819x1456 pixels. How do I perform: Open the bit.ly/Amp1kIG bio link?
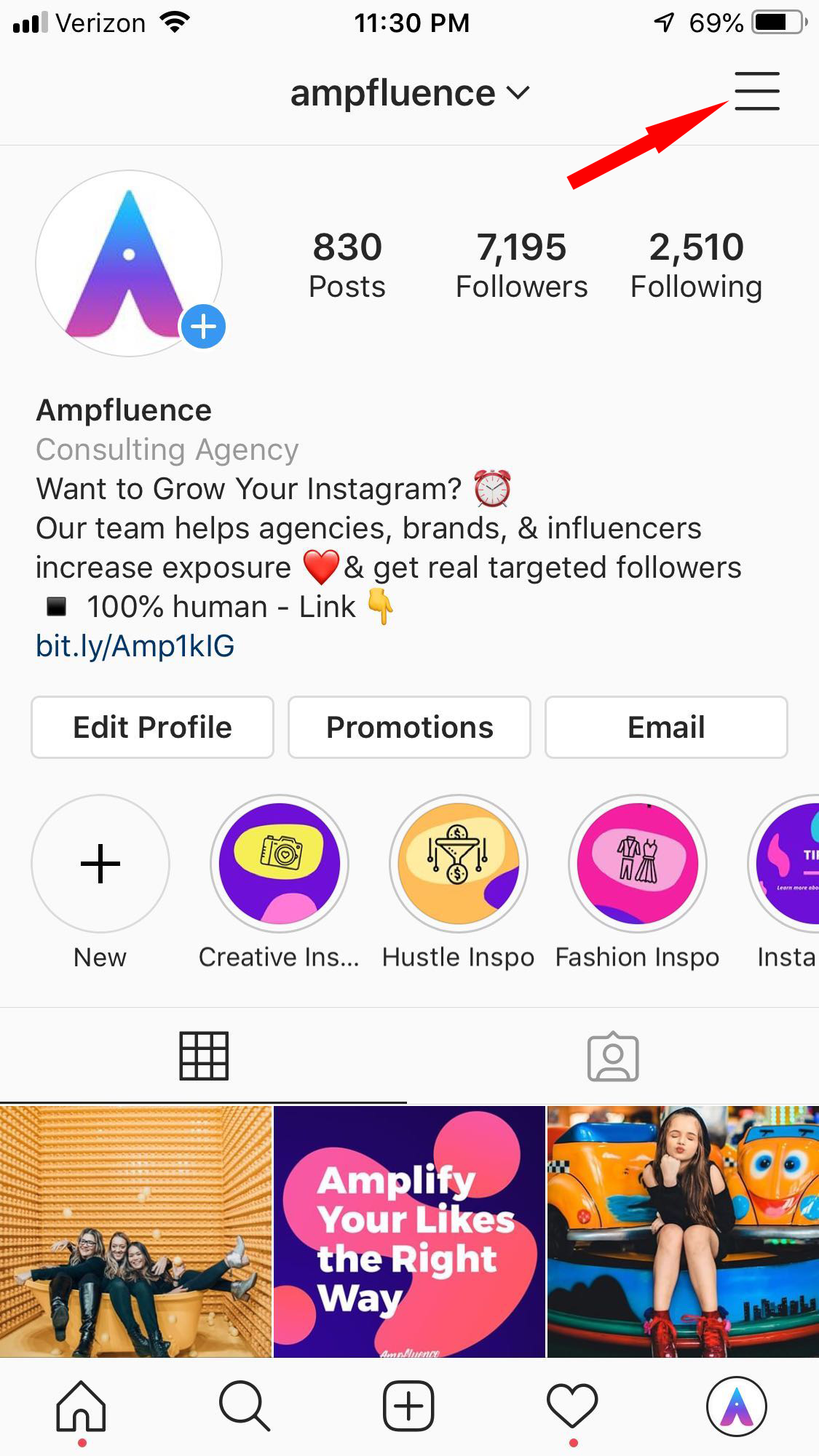point(135,646)
